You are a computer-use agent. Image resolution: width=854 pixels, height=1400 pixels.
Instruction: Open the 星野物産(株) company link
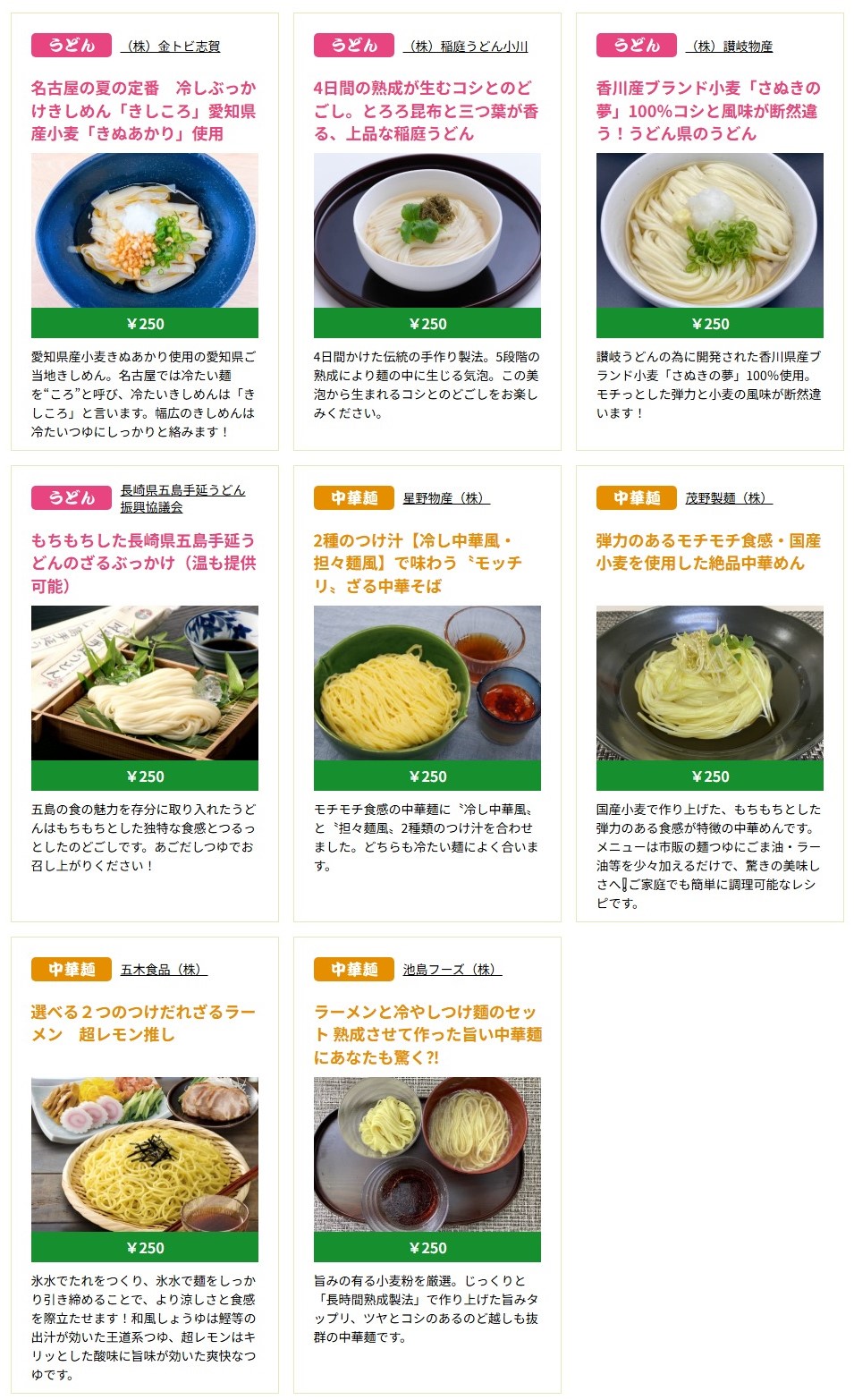point(446,498)
